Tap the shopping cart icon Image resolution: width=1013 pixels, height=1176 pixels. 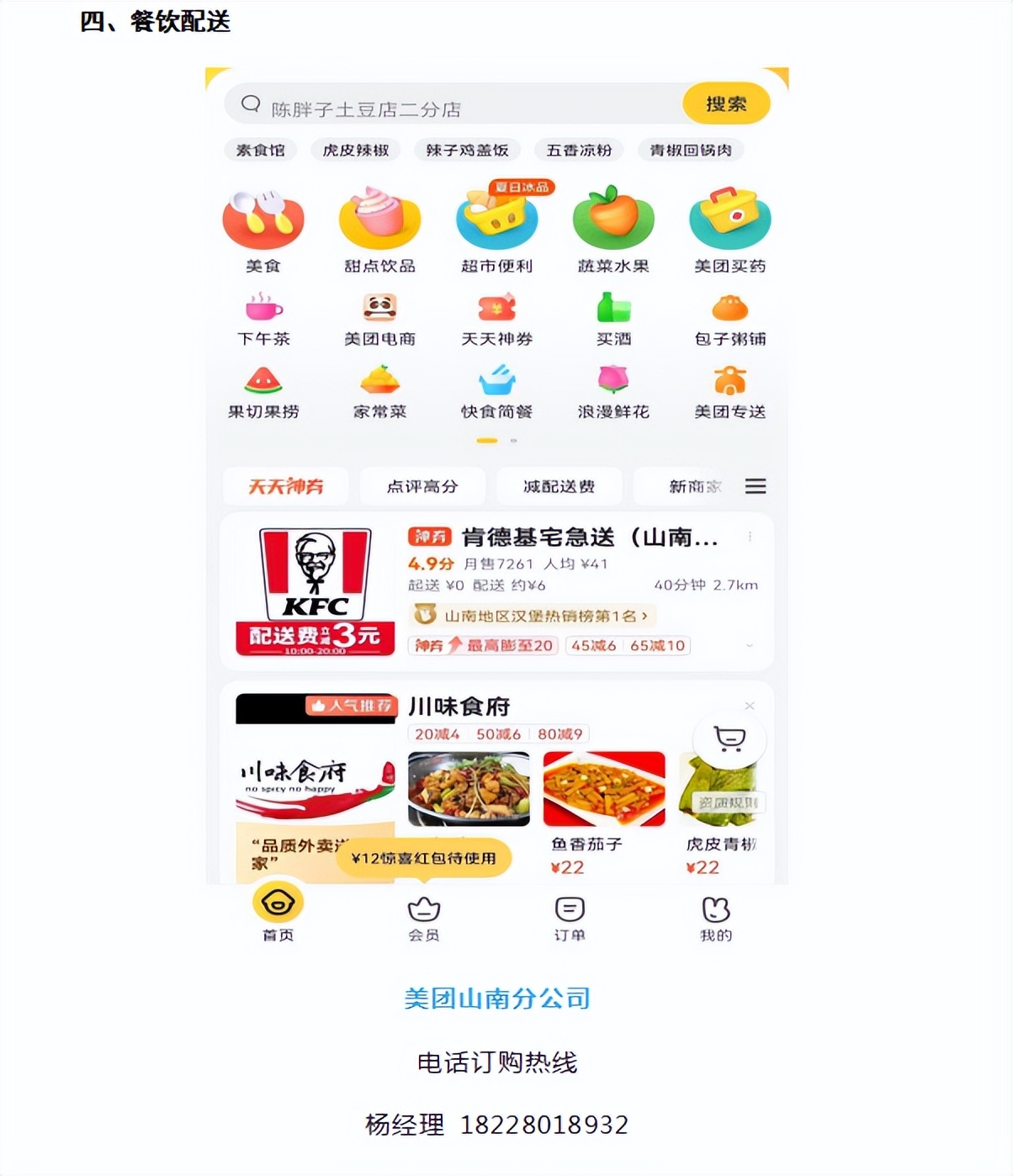click(730, 739)
